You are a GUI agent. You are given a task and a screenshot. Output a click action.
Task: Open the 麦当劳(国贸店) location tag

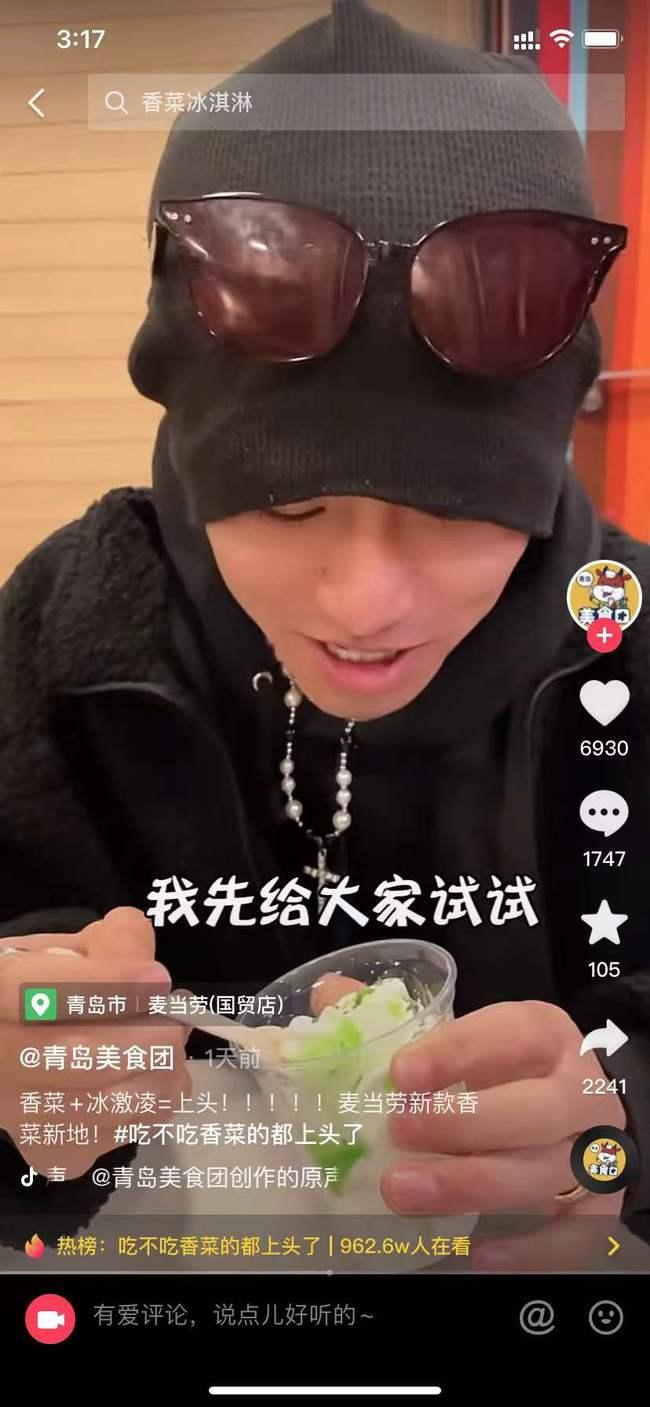[215, 1004]
